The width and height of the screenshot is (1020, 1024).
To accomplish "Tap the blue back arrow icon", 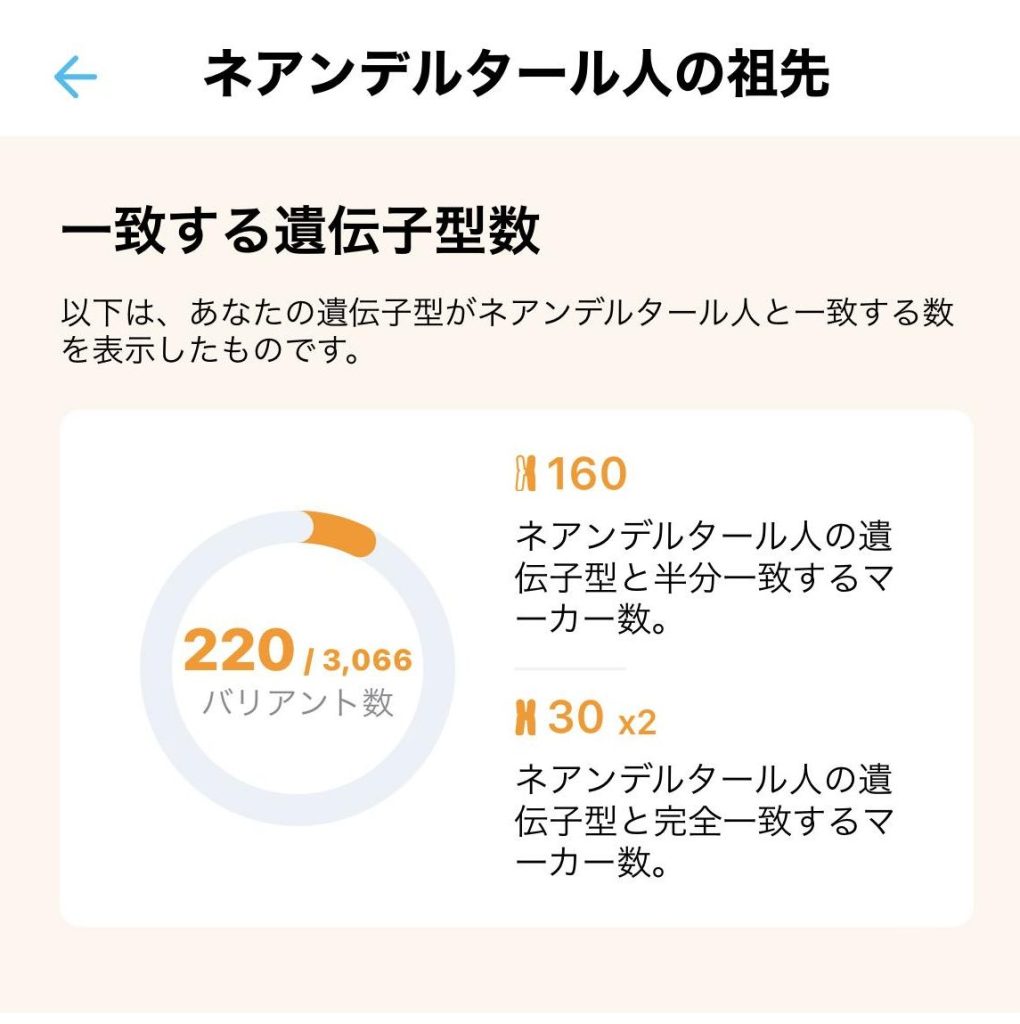I will [x=73, y=76].
